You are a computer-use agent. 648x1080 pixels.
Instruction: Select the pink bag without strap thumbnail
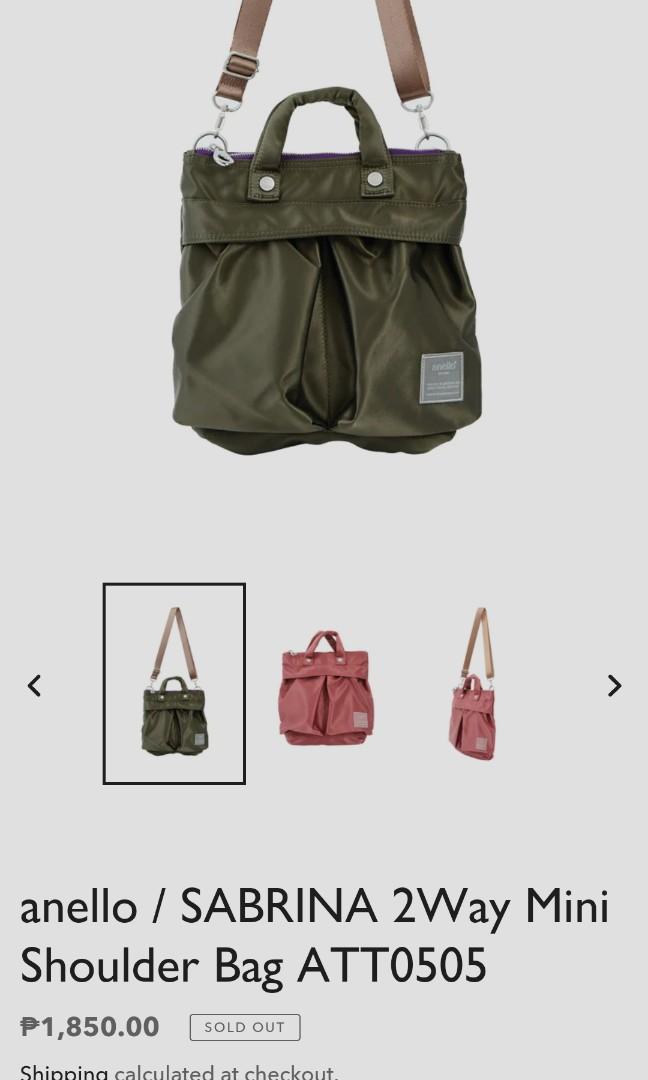(x=326, y=685)
